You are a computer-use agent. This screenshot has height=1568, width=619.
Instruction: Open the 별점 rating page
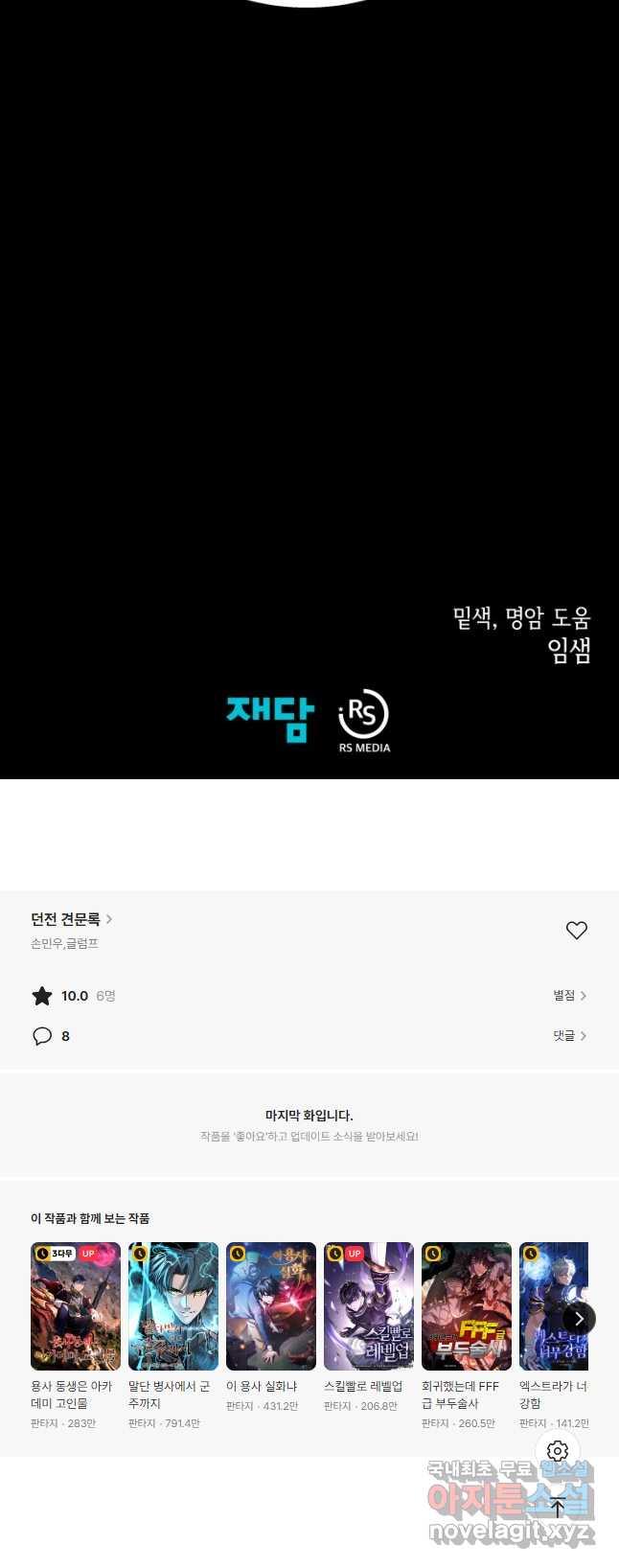coord(569,996)
